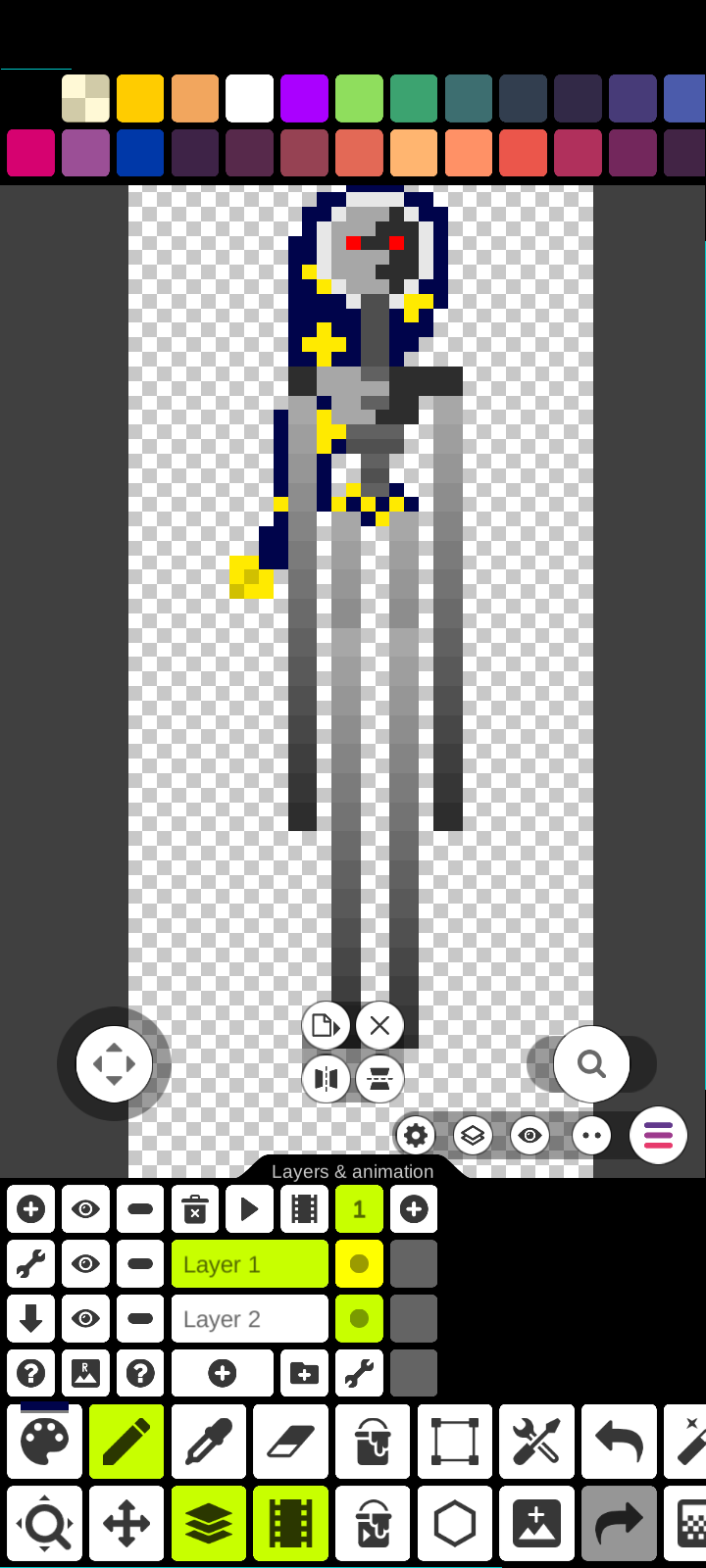Select the purple color swatch

click(304, 98)
